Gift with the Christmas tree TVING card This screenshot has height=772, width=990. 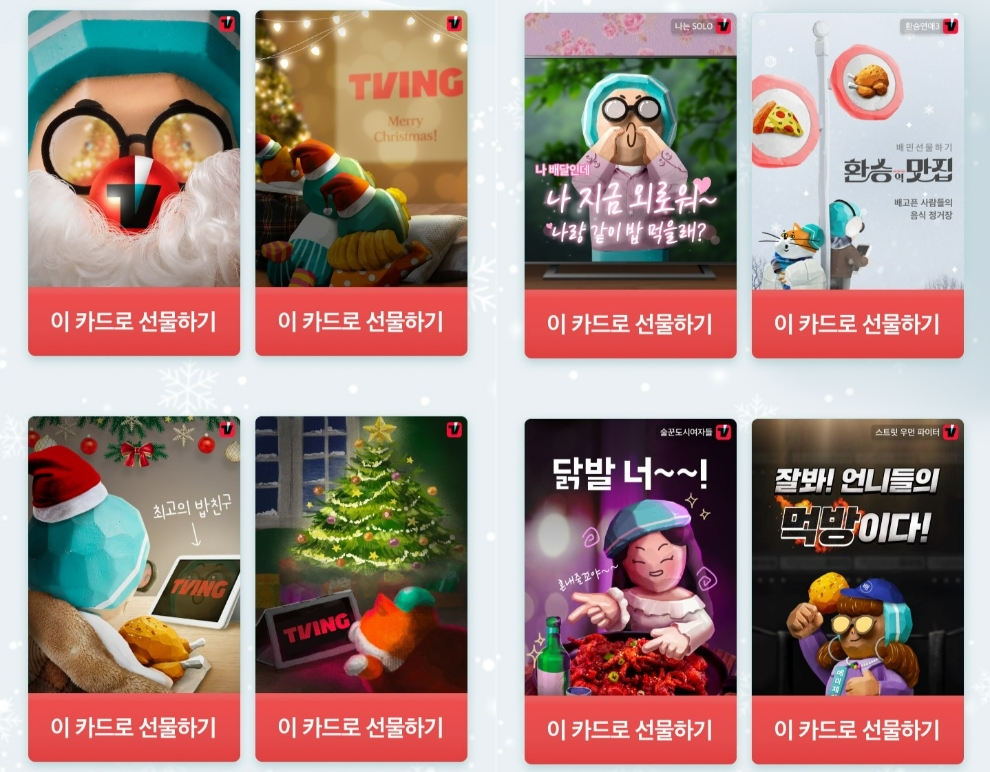click(x=361, y=727)
